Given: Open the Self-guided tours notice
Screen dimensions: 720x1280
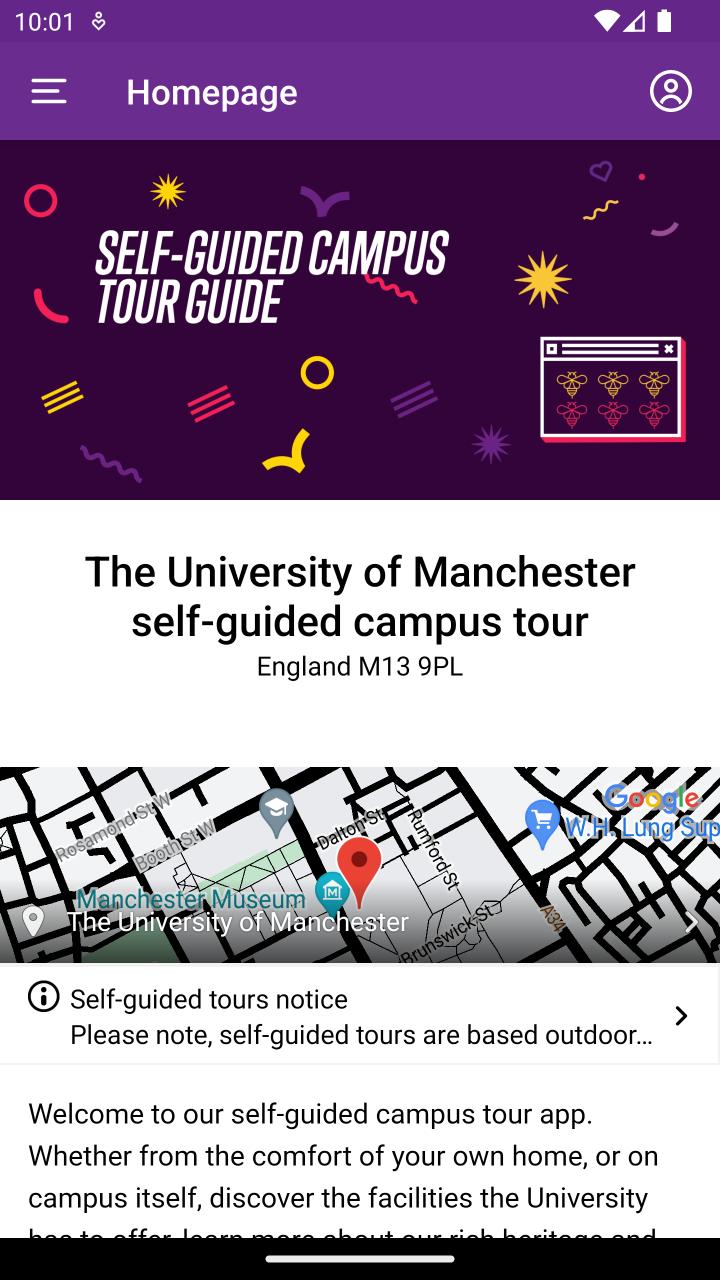Looking at the screenshot, I should pyautogui.click(x=360, y=1016).
